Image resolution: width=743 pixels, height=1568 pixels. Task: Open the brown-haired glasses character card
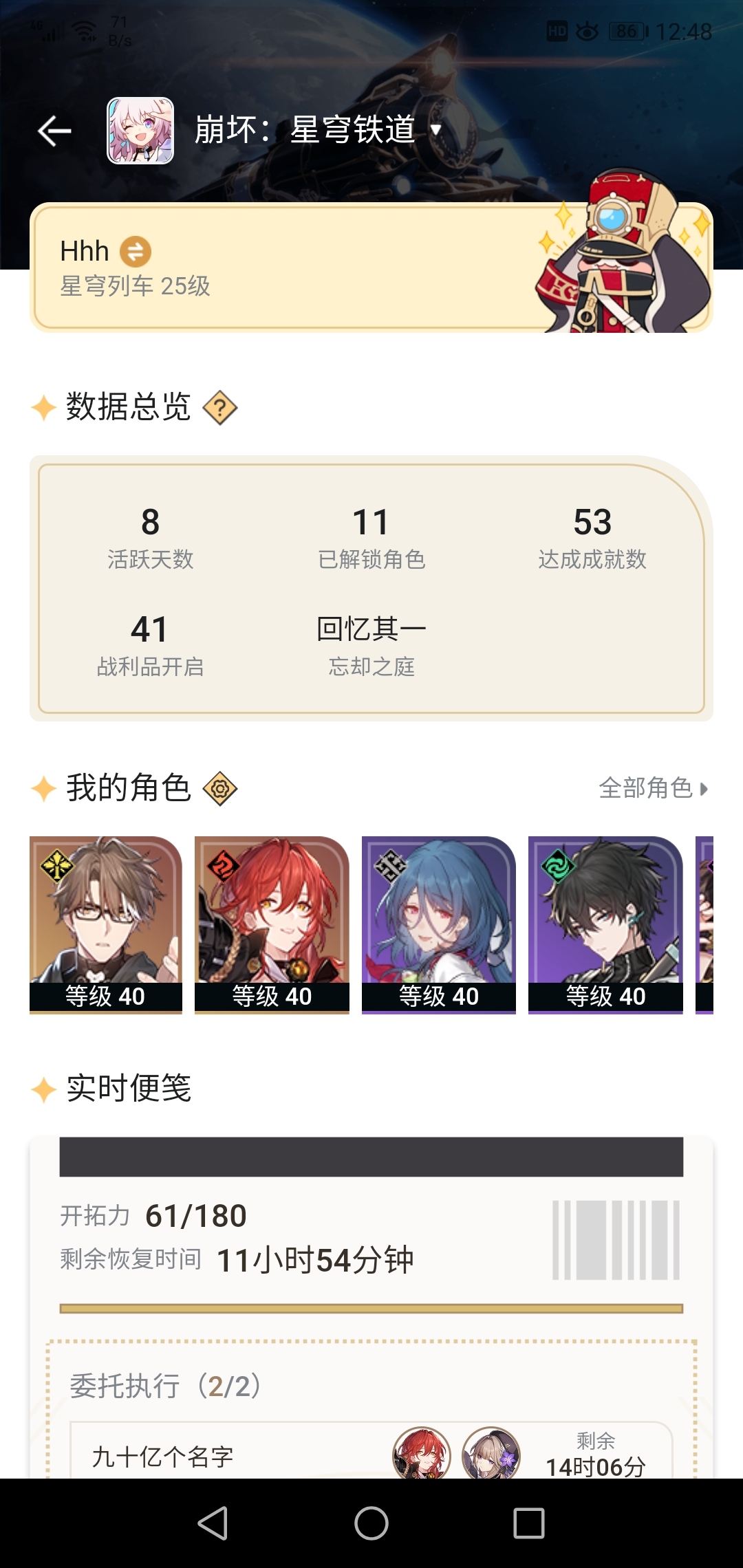click(x=106, y=924)
